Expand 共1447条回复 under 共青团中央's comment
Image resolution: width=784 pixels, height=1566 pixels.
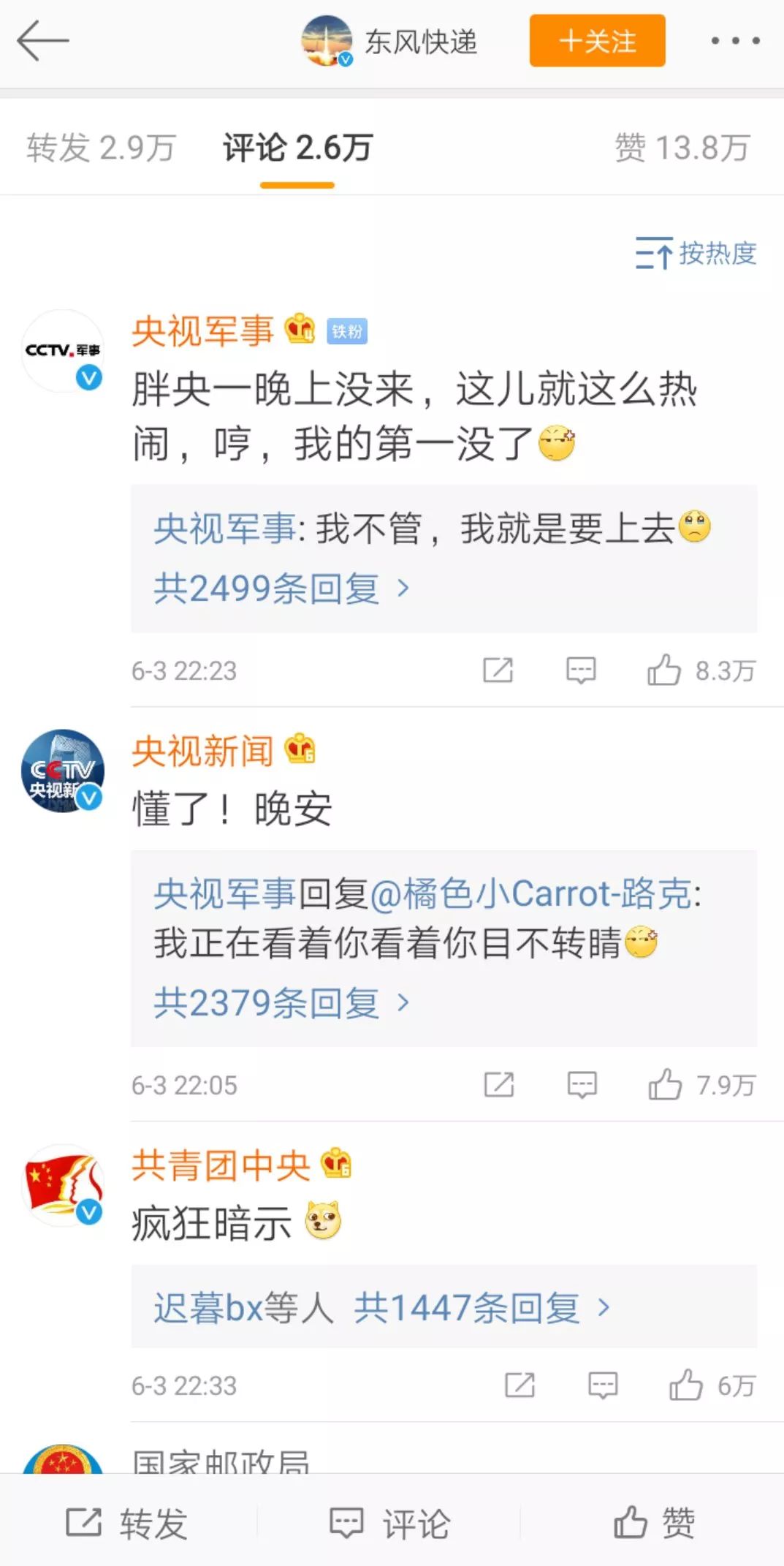481,1308
